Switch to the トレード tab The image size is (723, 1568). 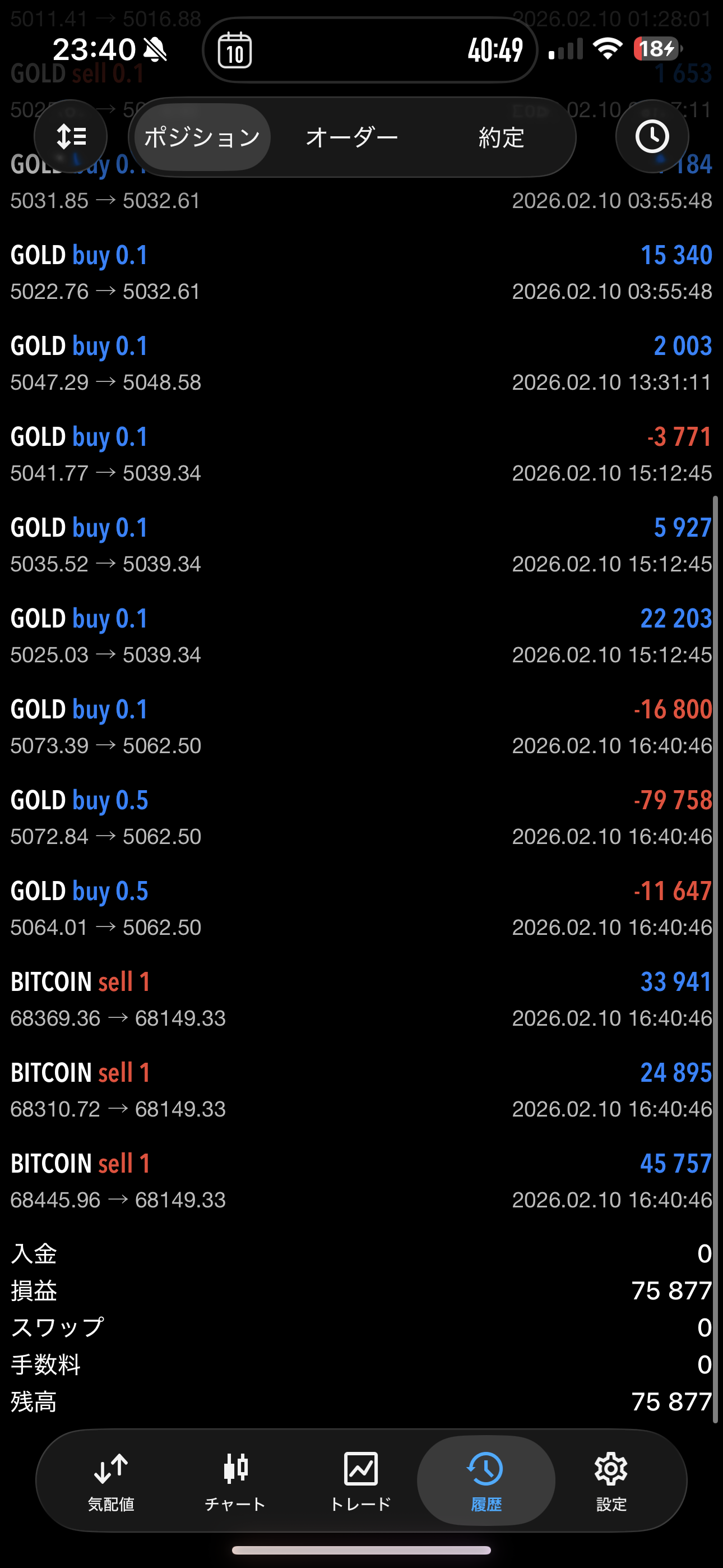click(360, 1481)
